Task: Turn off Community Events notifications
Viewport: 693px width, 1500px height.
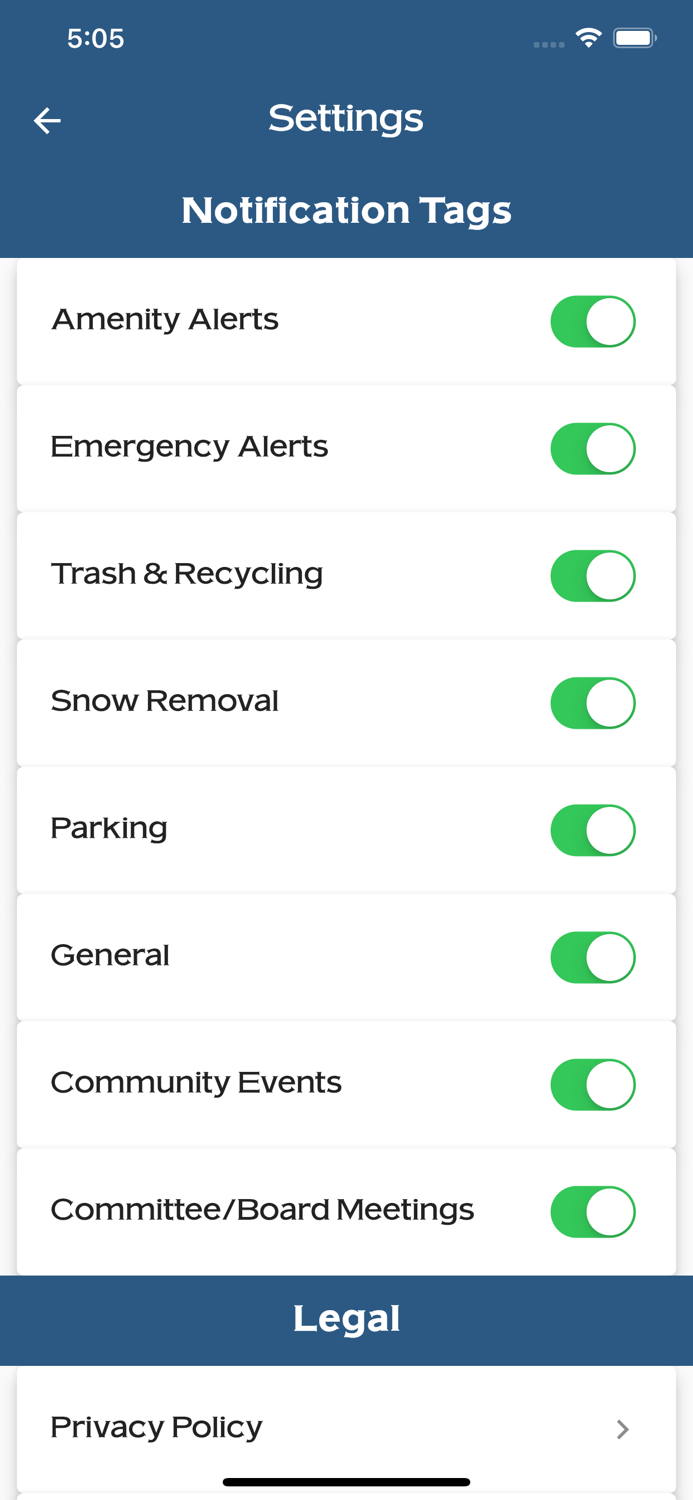Action: [592, 1084]
